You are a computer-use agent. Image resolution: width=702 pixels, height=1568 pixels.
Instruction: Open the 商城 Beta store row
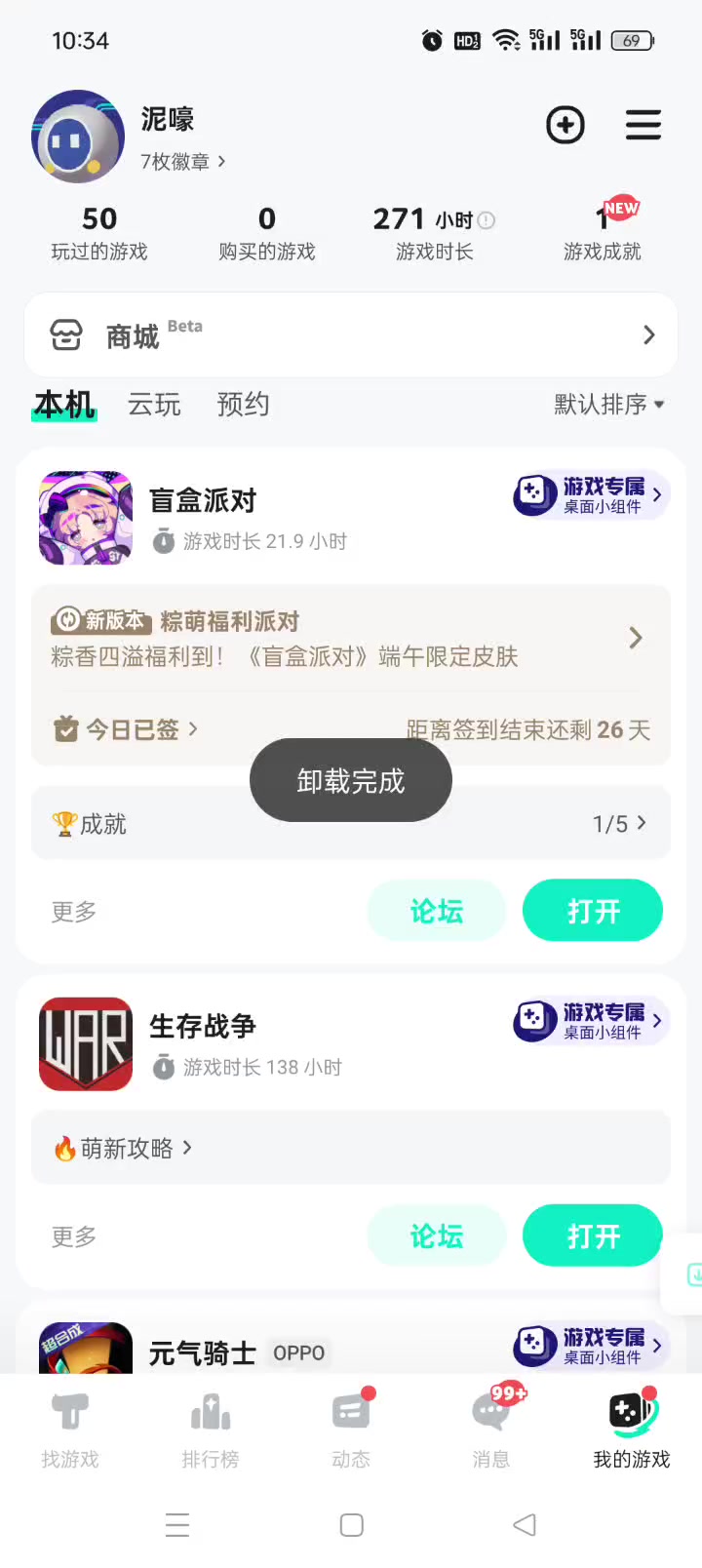coord(351,335)
